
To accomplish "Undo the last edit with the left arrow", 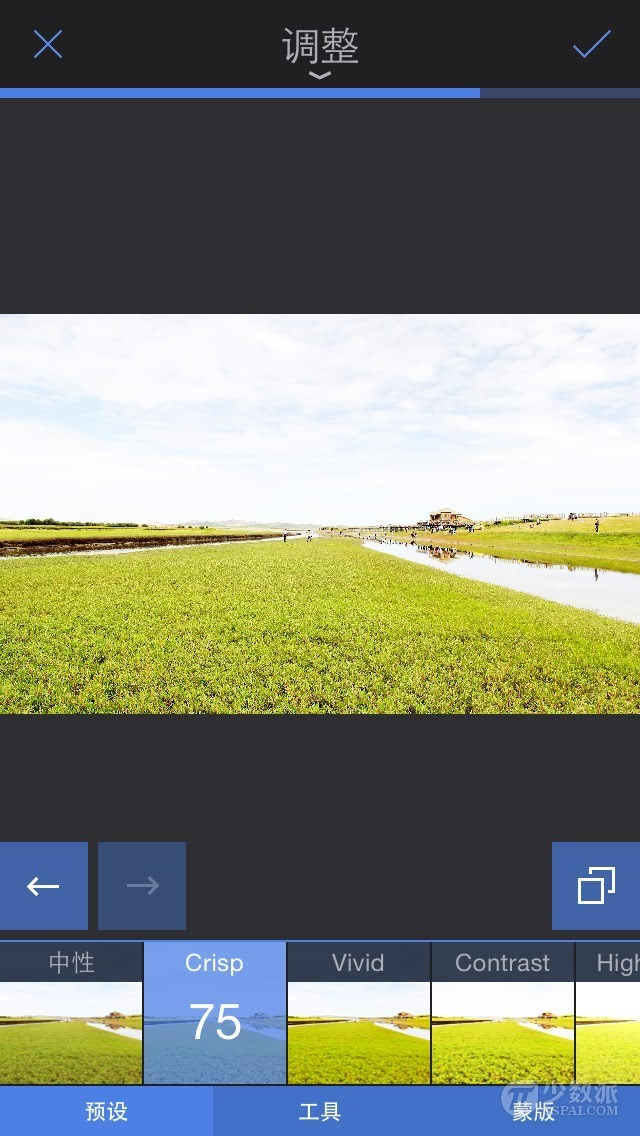I will 43,885.
